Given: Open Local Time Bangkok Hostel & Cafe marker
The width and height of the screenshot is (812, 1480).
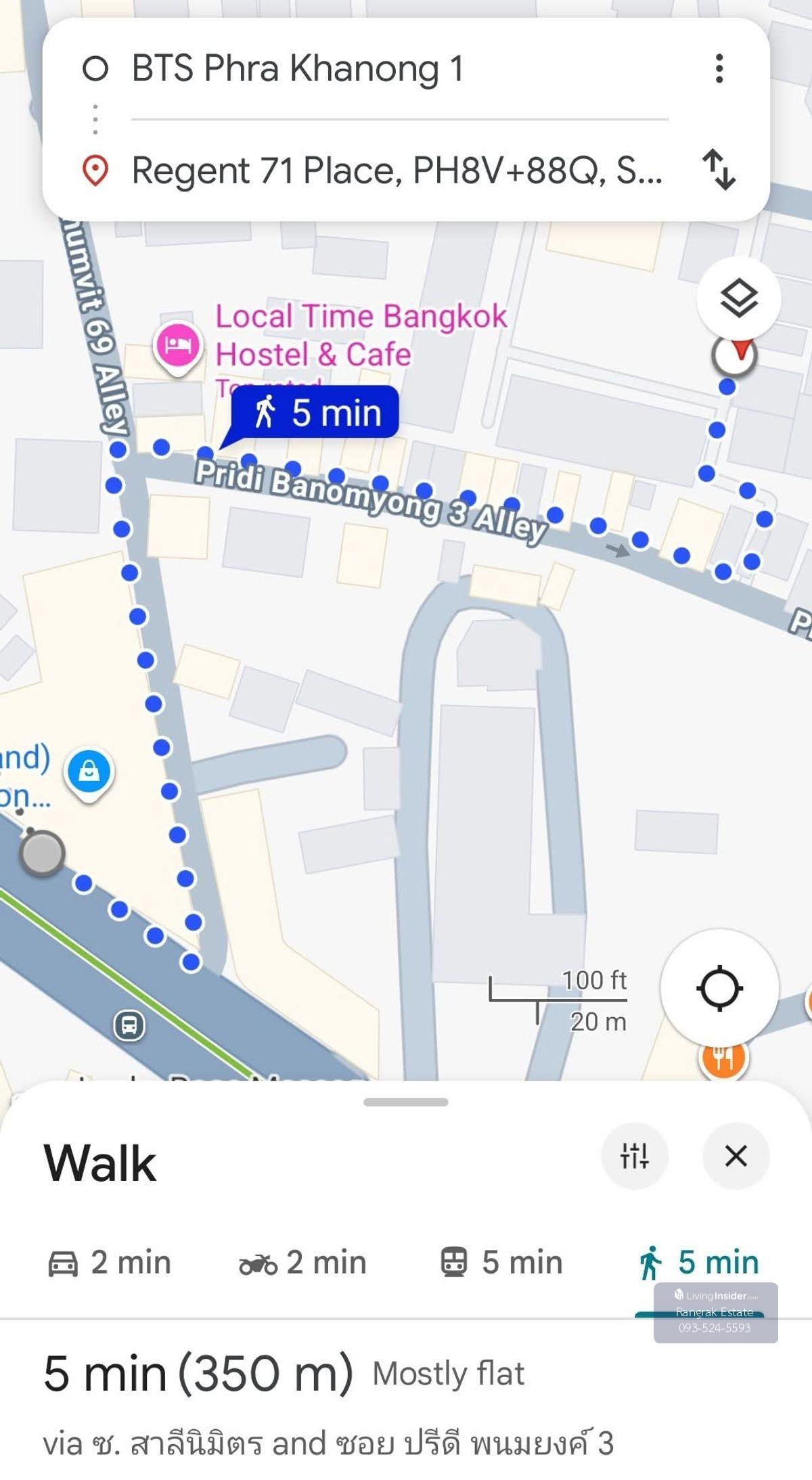Looking at the screenshot, I should (x=178, y=345).
